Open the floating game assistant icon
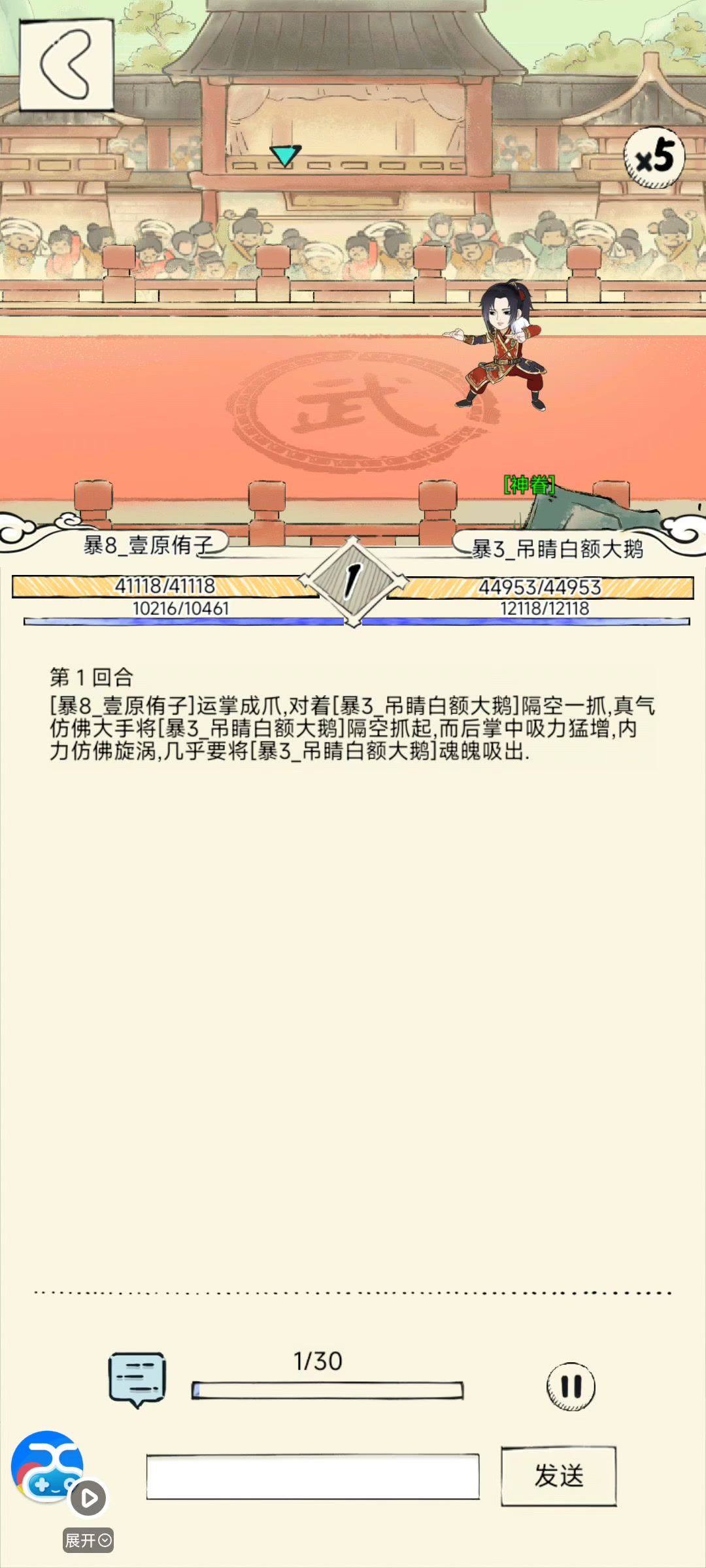The image size is (706, 1568). coord(47,1465)
